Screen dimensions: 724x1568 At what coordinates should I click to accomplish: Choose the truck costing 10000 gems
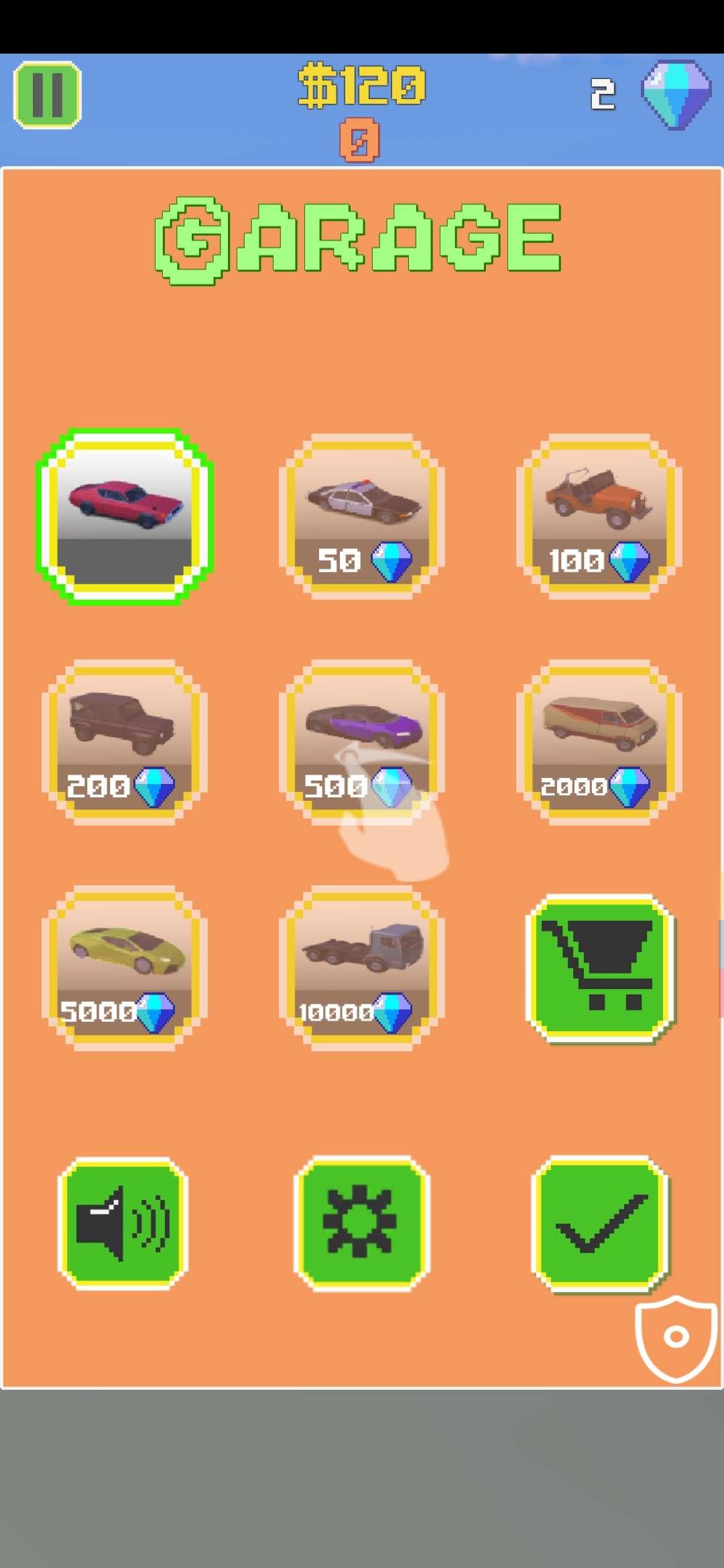[362, 968]
